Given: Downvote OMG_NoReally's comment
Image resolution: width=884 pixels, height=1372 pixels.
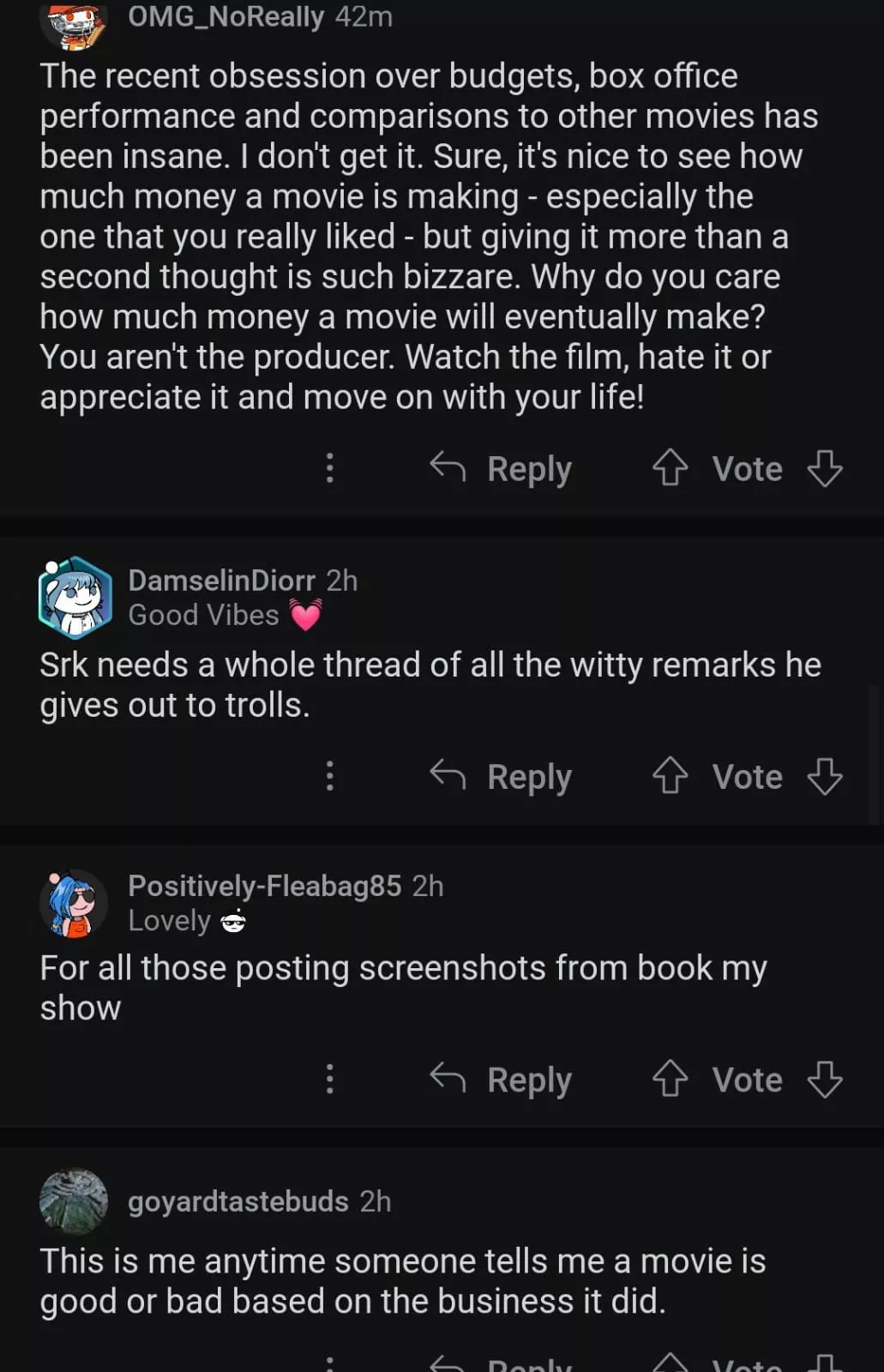Looking at the screenshot, I should (825, 468).
